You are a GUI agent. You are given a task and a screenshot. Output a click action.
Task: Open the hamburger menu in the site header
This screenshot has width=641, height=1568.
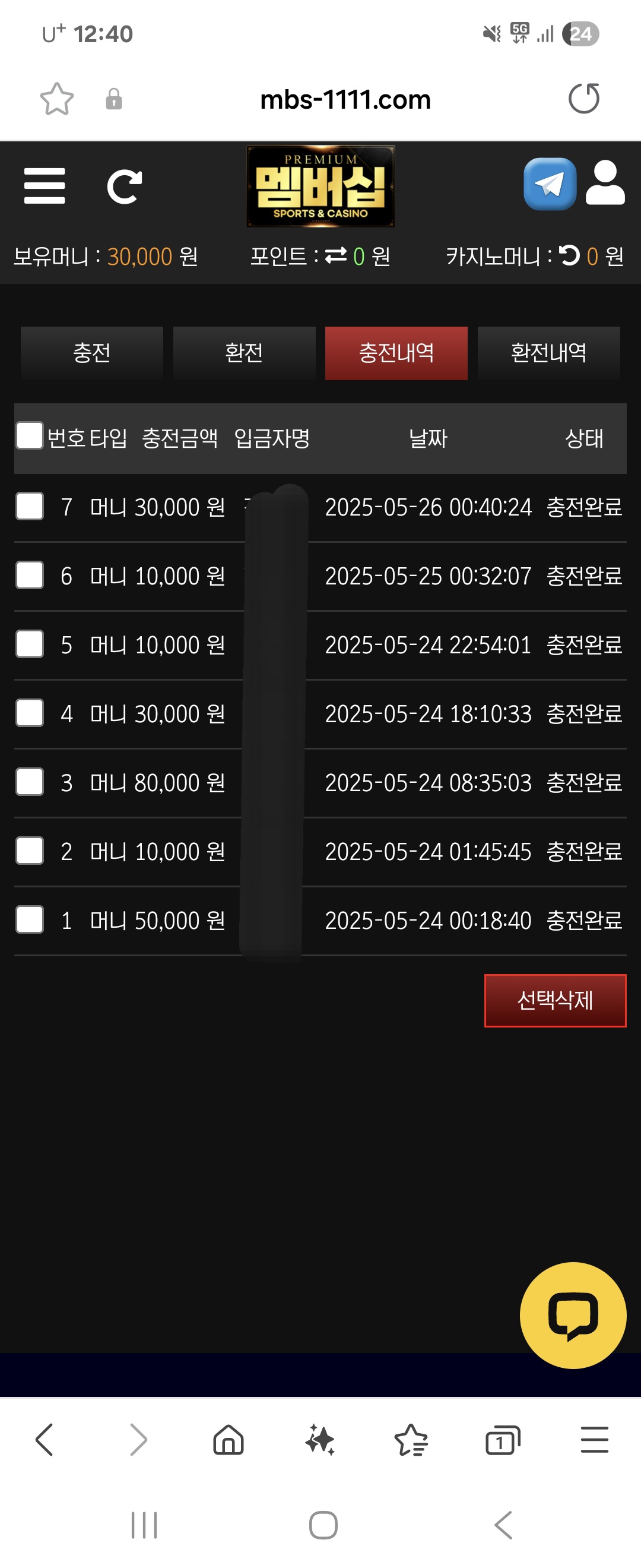tap(45, 186)
